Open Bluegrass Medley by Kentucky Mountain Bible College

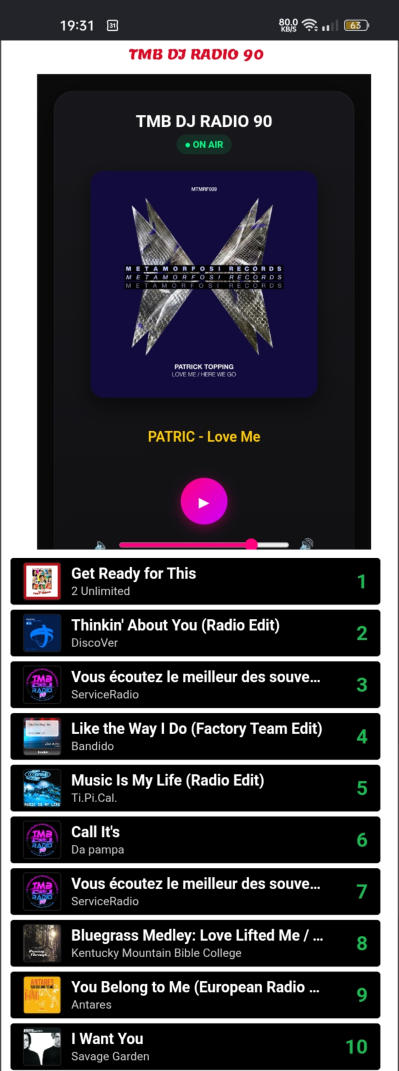pos(195,943)
